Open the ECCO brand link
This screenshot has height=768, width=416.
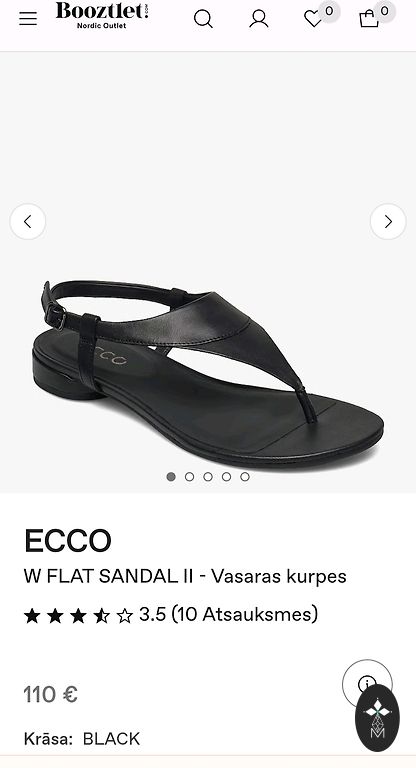(x=68, y=541)
